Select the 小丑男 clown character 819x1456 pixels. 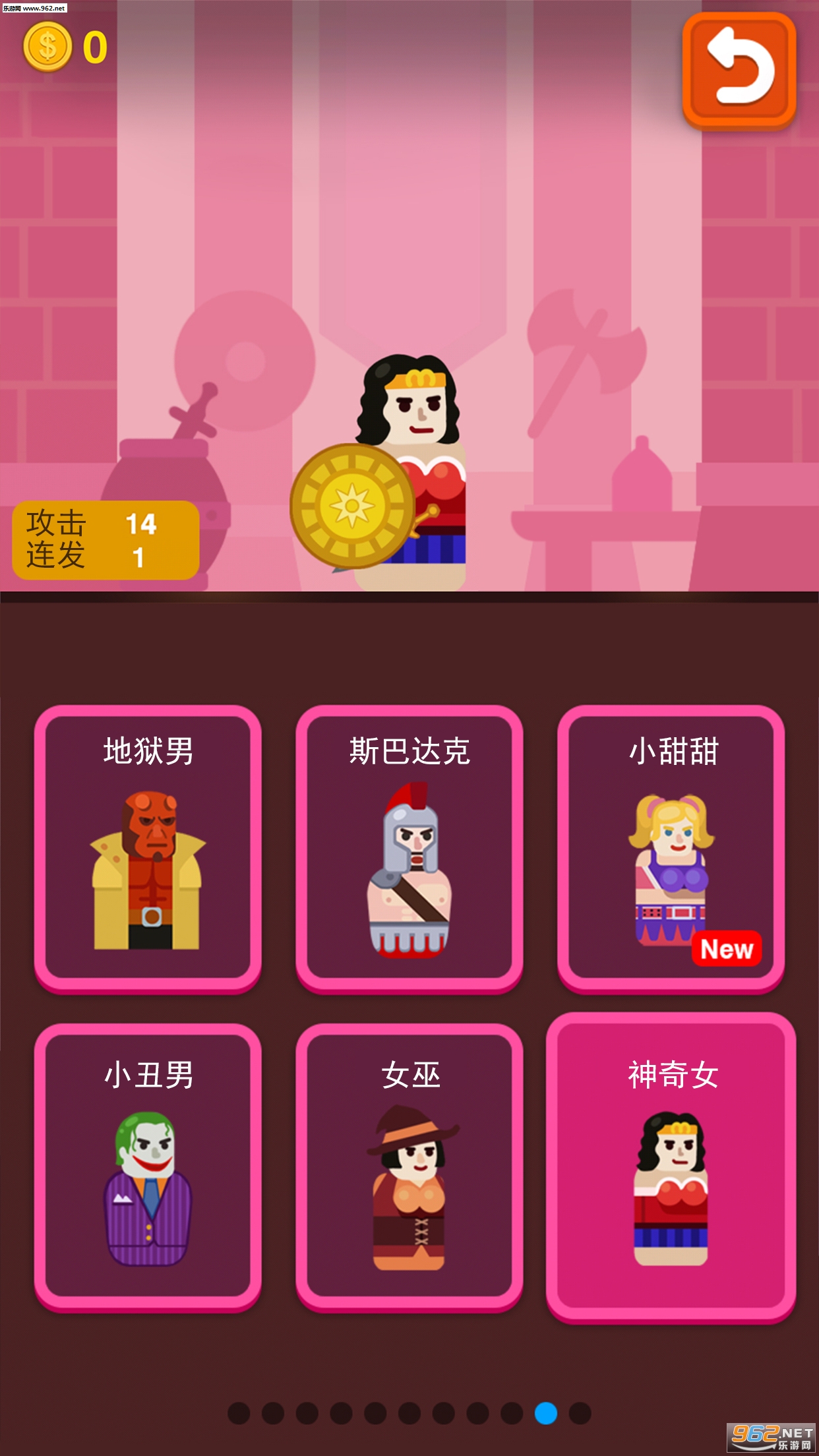(148, 1166)
